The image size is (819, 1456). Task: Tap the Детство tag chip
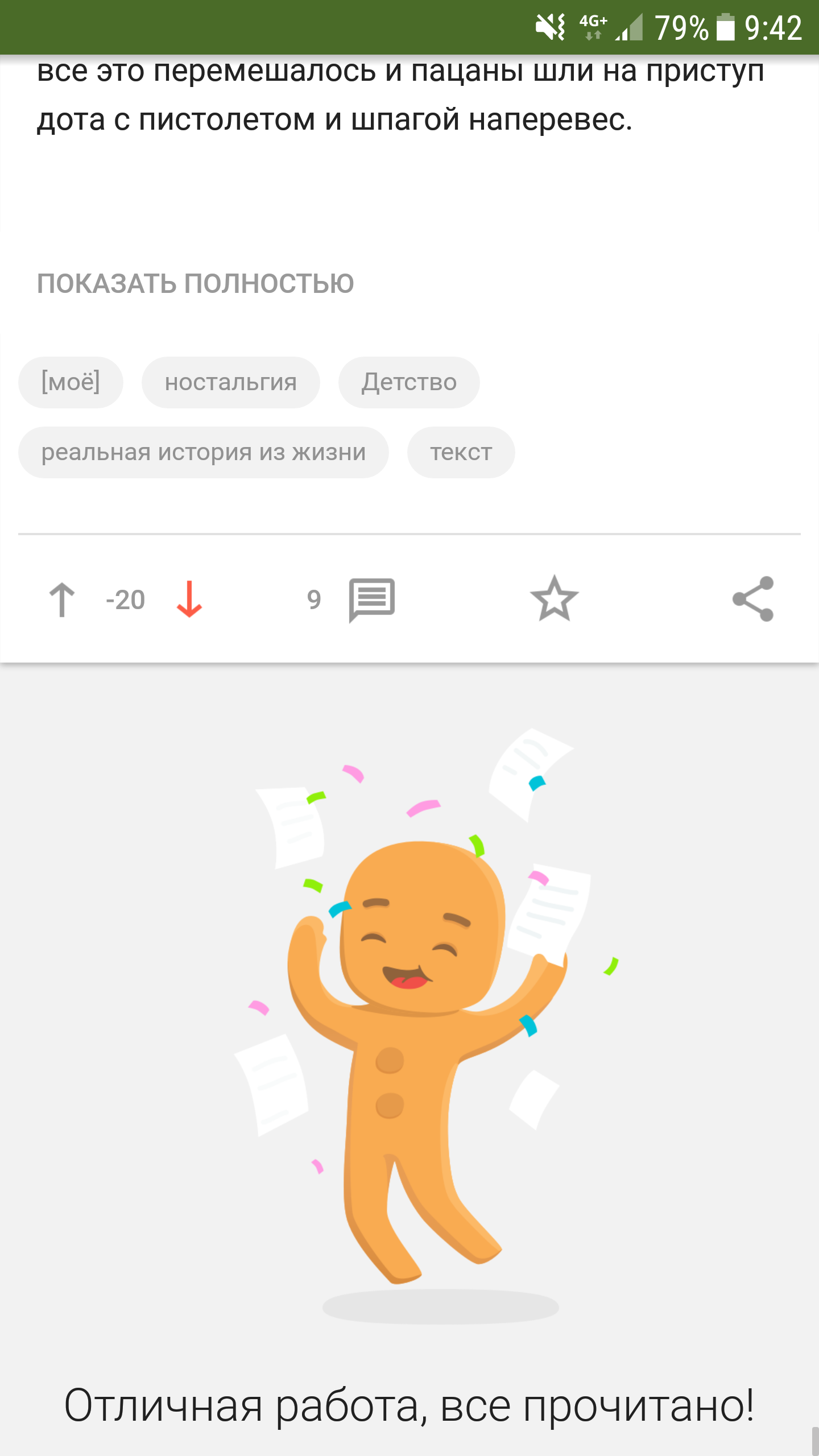[409, 382]
